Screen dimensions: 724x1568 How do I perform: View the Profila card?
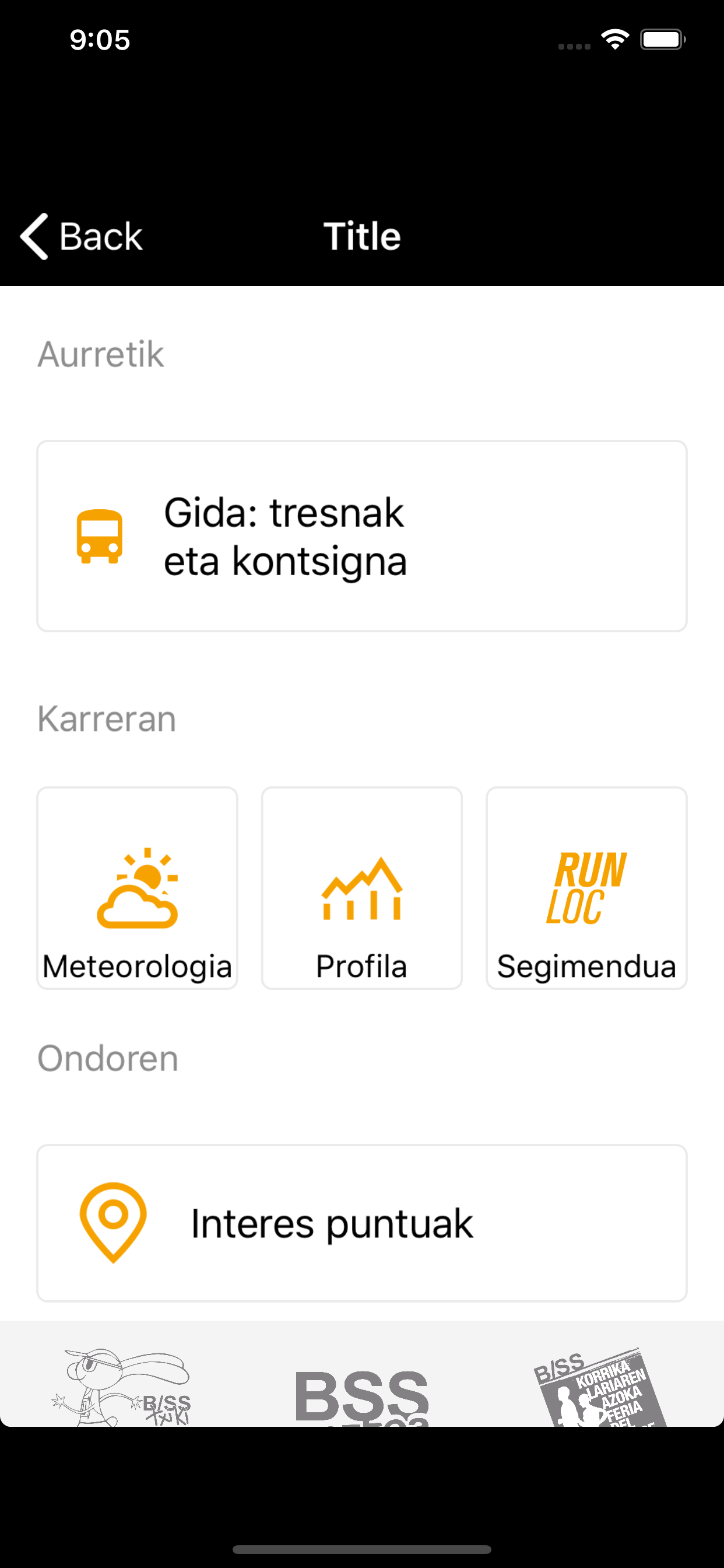(x=361, y=888)
